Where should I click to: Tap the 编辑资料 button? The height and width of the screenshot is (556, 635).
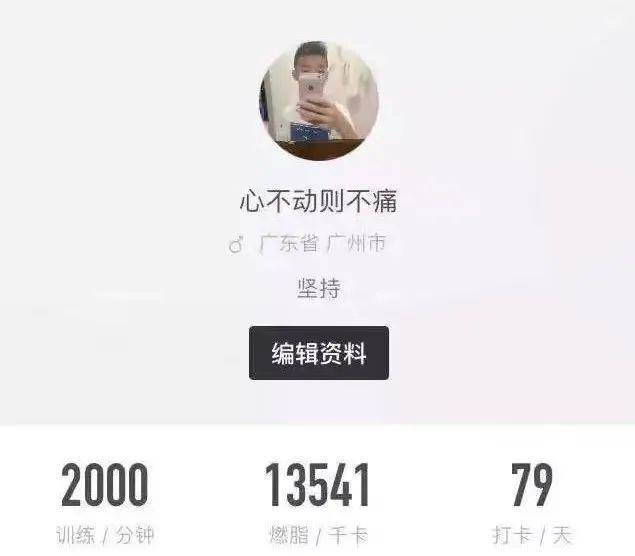pos(318,353)
